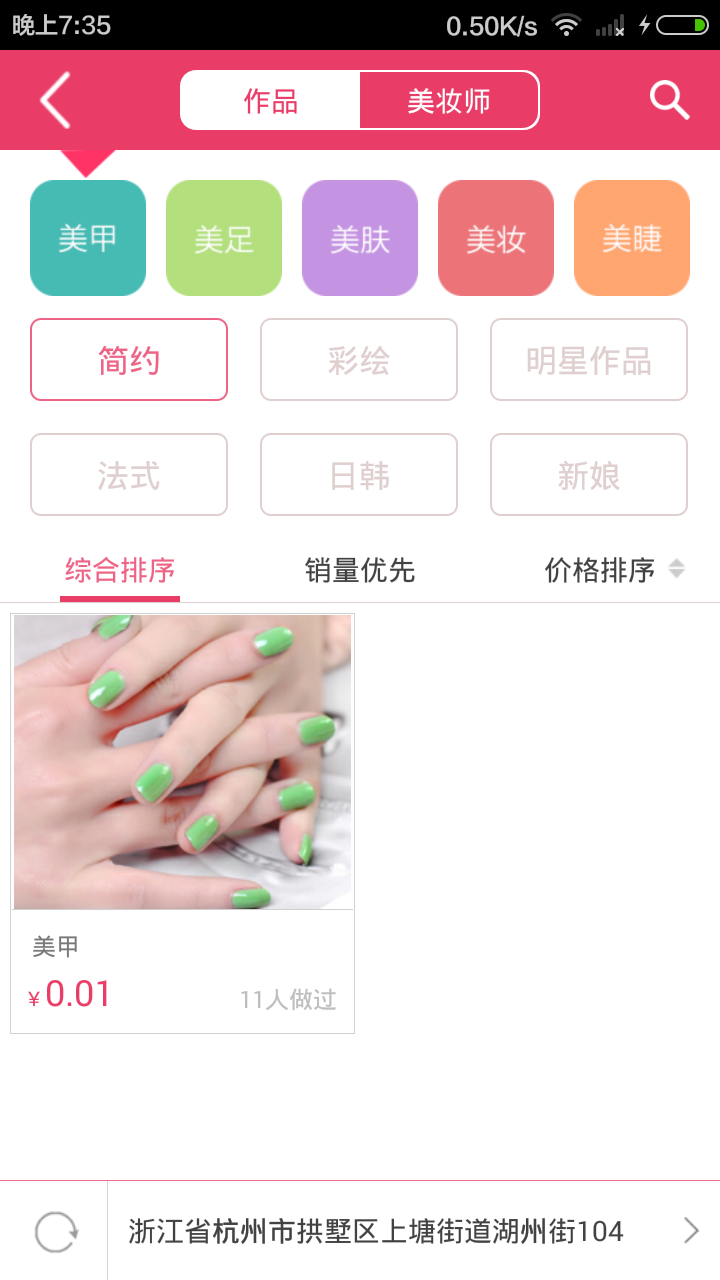This screenshot has height=1280, width=720.
Task: Sort by 销量优先
Action: 360,570
